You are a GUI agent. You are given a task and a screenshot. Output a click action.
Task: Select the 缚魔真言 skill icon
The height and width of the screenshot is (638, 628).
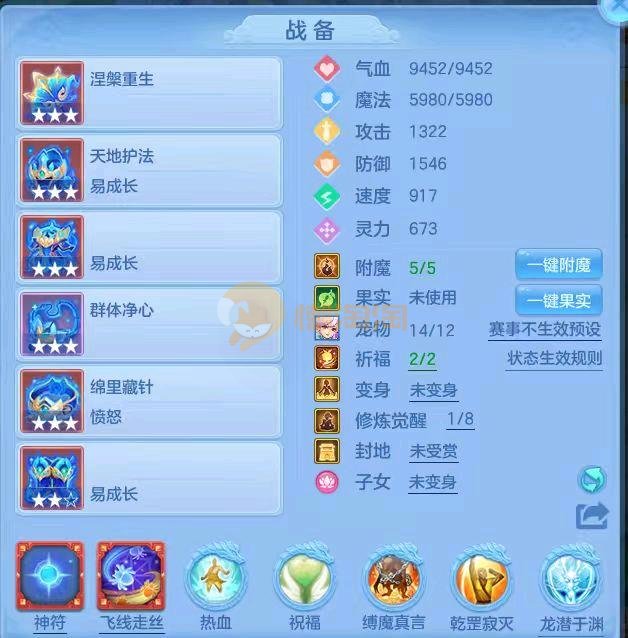click(394, 579)
